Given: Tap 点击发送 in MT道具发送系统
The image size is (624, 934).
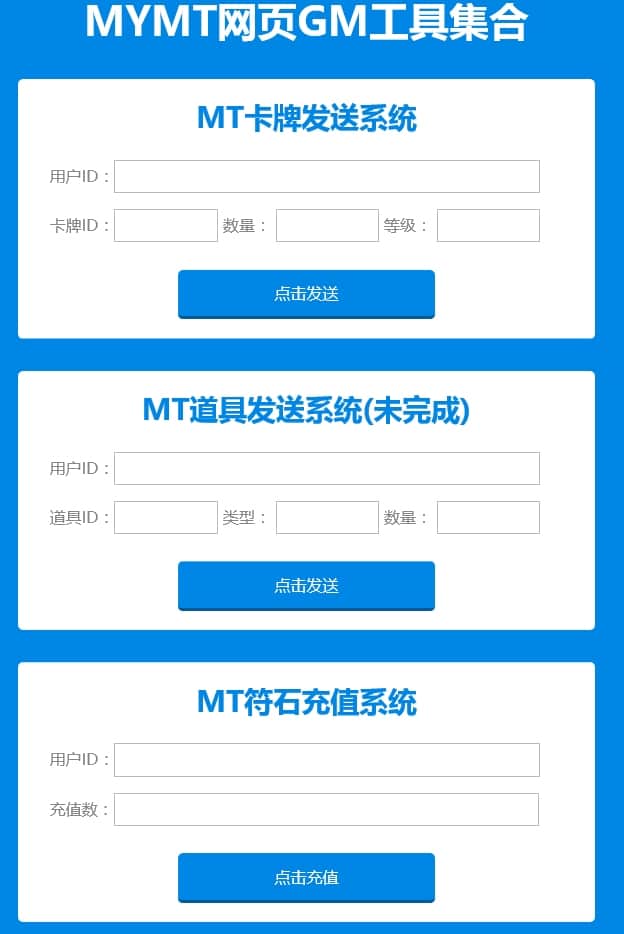Looking at the screenshot, I should 306,585.
